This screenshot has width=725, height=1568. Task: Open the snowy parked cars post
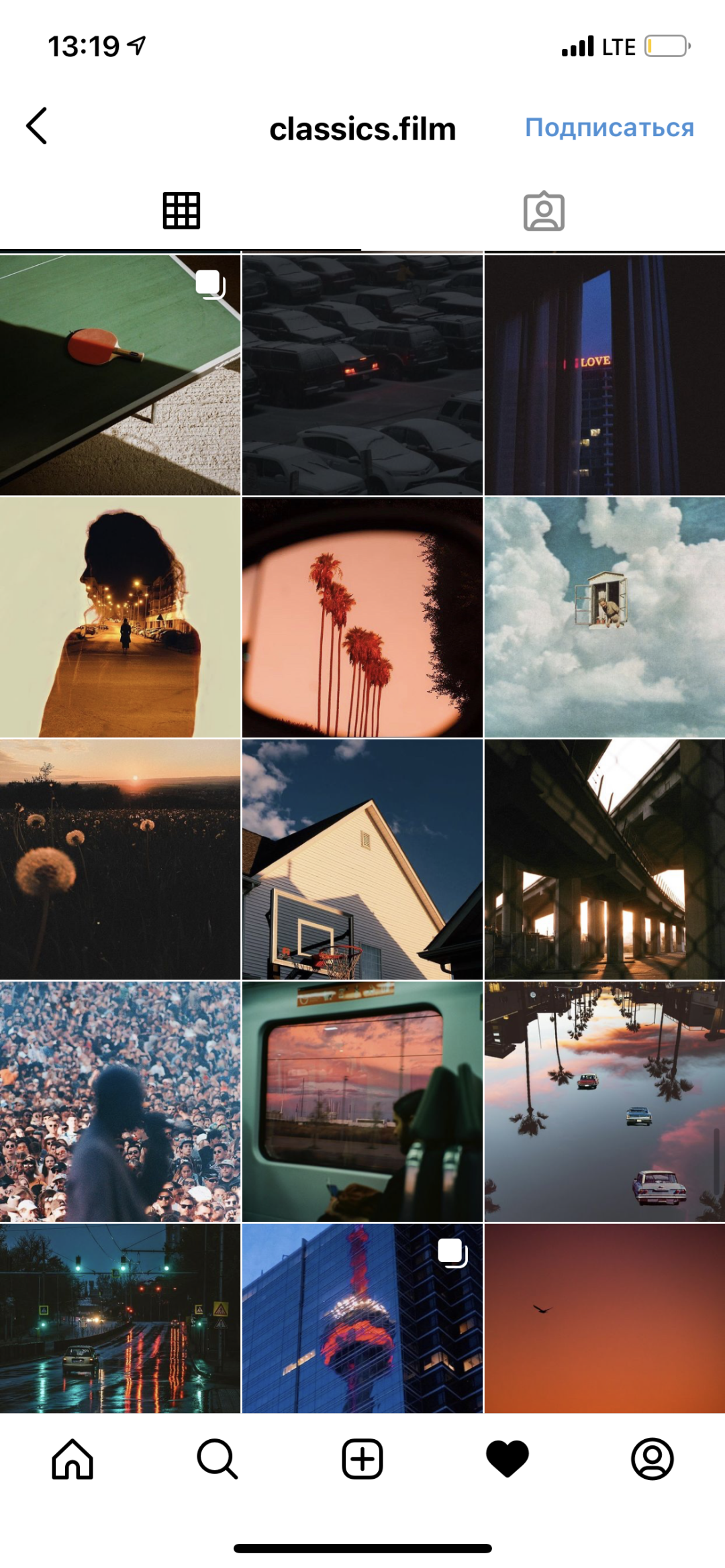point(362,374)
